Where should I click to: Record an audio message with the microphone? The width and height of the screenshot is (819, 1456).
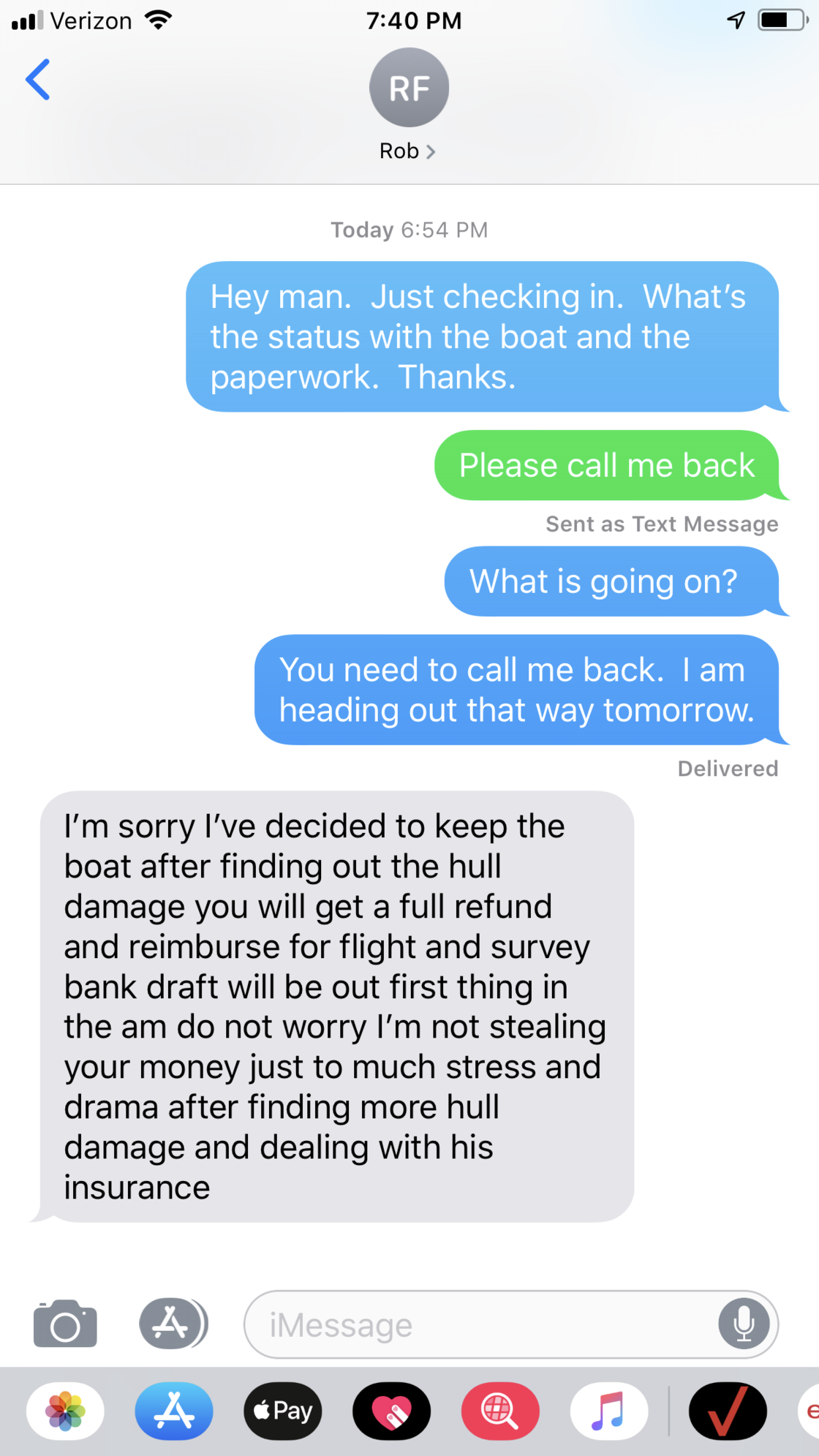pyautogui.click(x=744, y=1324)
